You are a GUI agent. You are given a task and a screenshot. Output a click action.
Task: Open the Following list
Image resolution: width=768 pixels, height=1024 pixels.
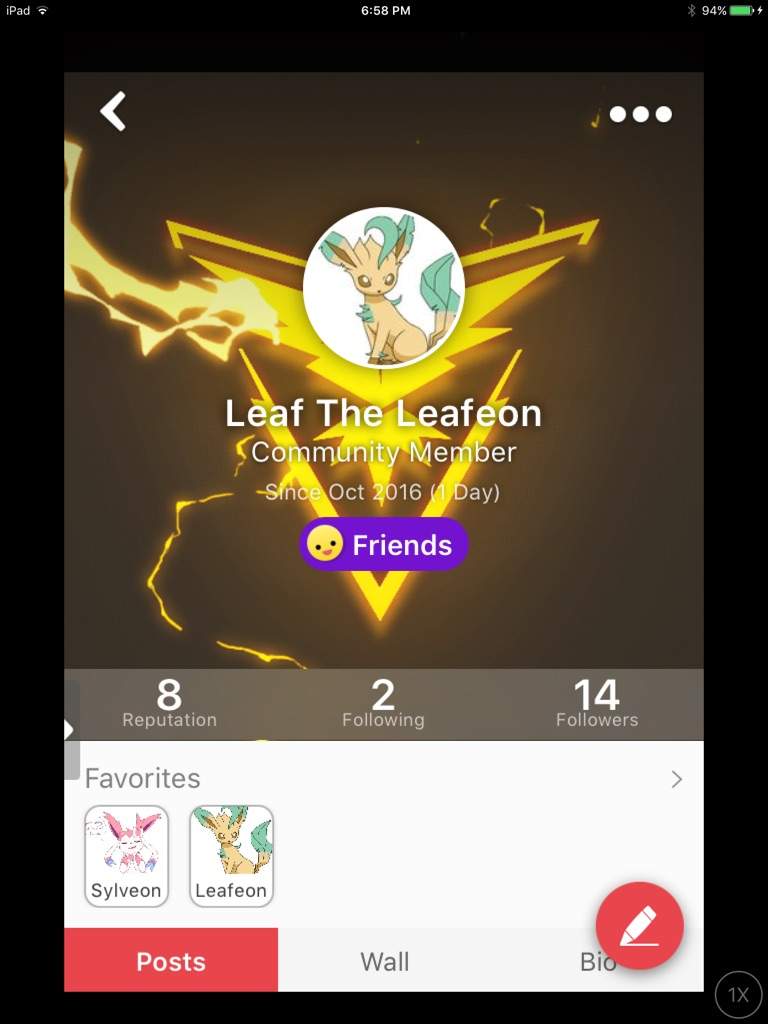383,705
